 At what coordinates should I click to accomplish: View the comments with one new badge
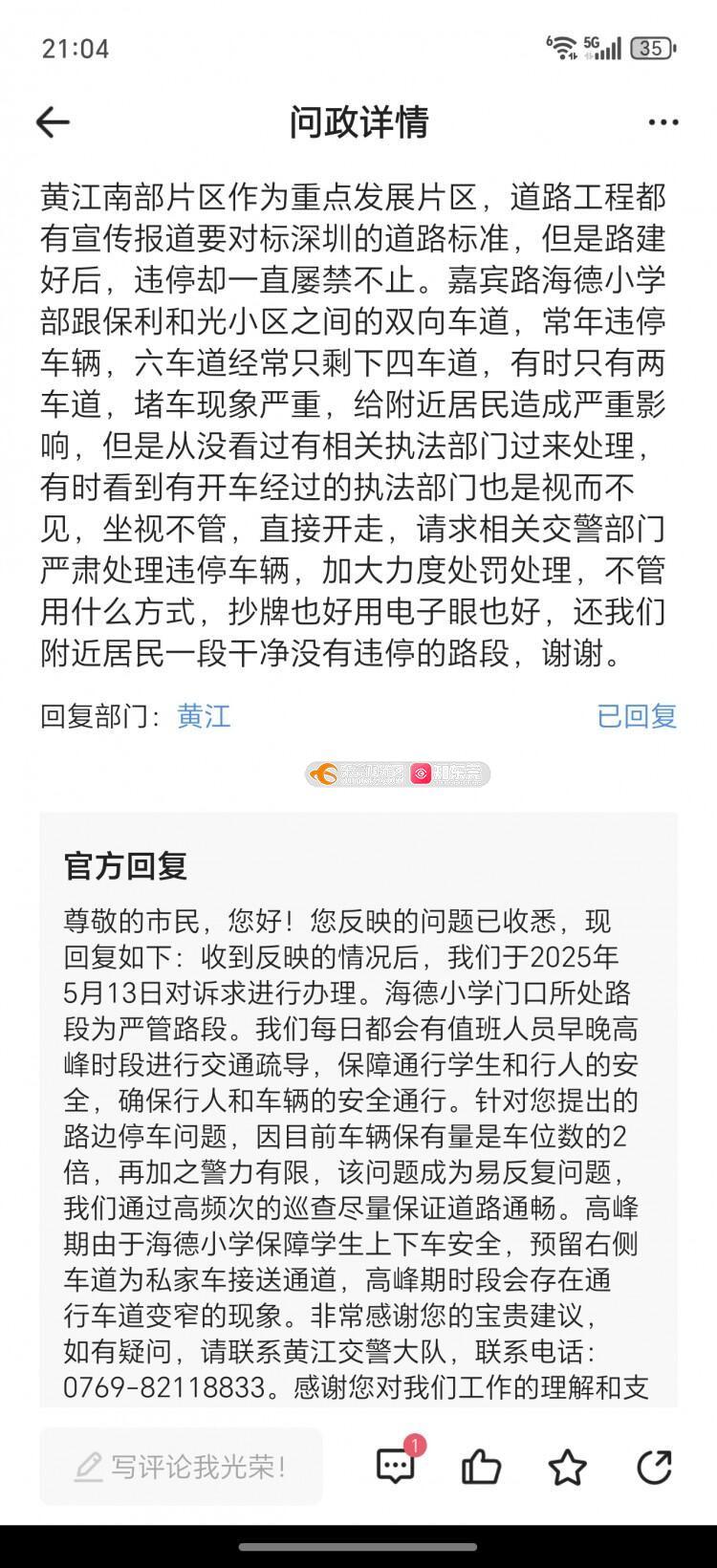click(396, 1466)
